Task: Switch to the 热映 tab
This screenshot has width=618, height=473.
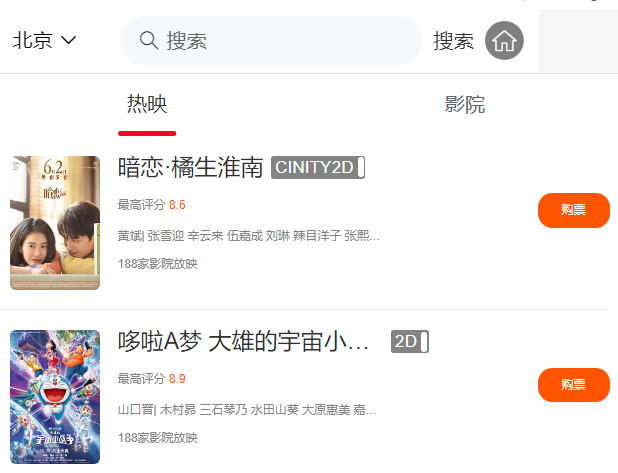Action: pyautogui.click(x=146, y=105)
